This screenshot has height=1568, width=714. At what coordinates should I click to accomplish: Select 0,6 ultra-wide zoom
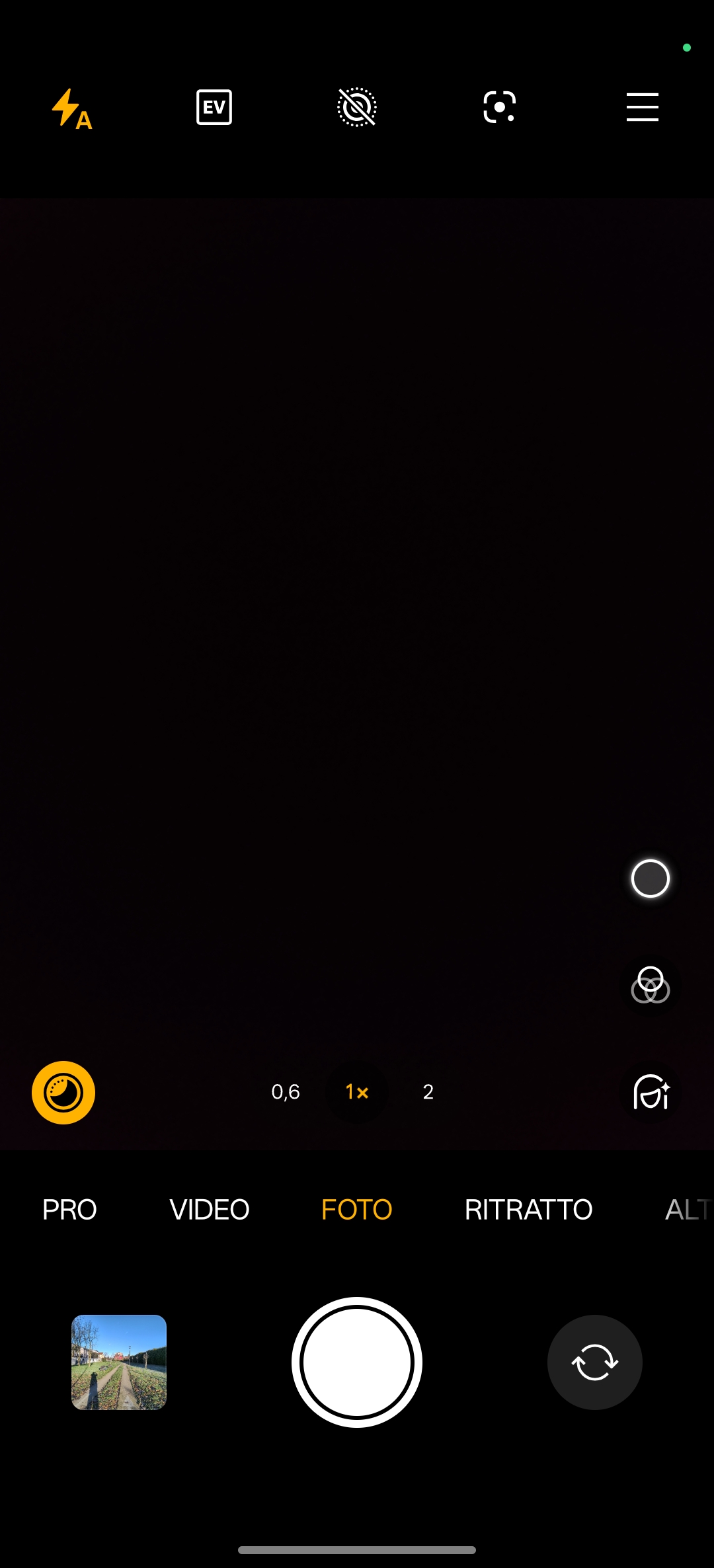[x=286, y=1092]
